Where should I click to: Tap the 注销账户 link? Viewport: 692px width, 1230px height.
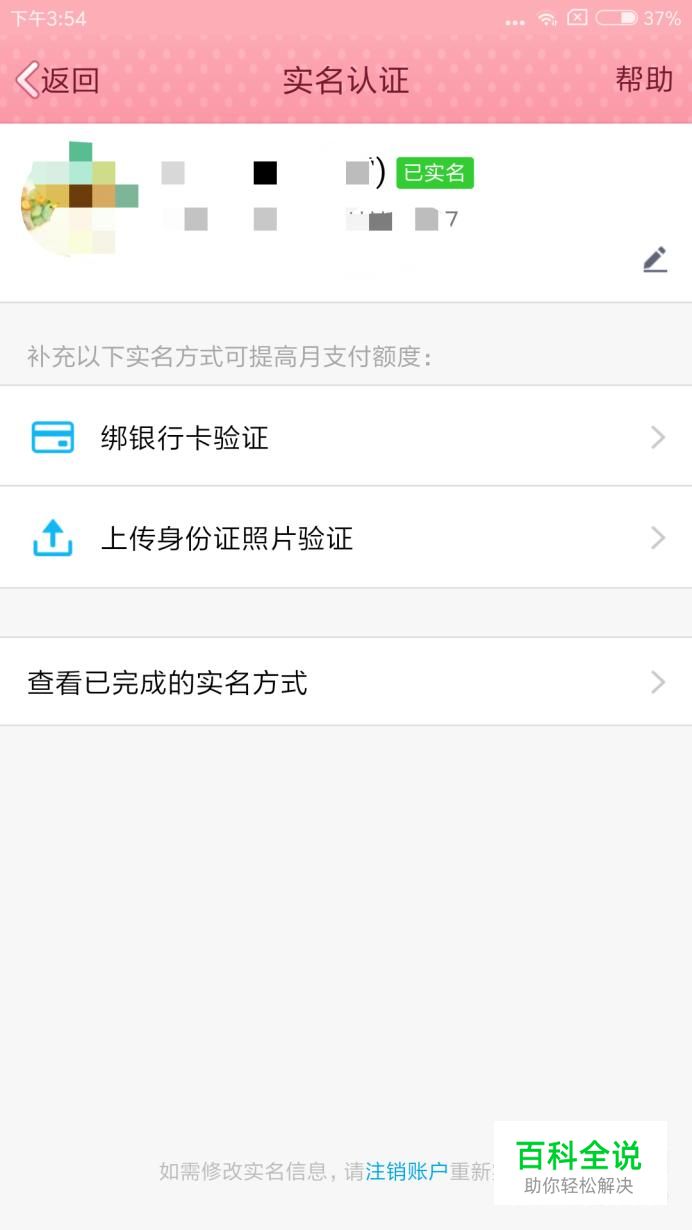tap(406, 1171)
